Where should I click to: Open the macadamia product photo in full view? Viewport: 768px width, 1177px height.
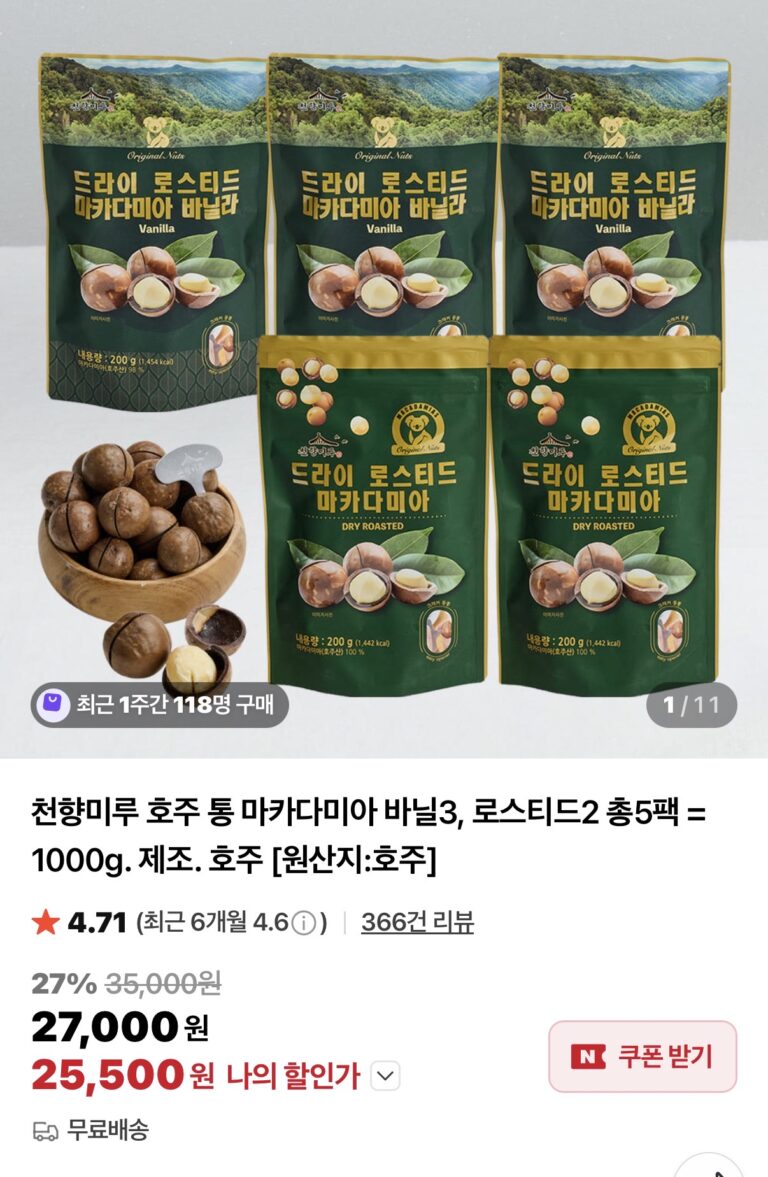[384, 370]
